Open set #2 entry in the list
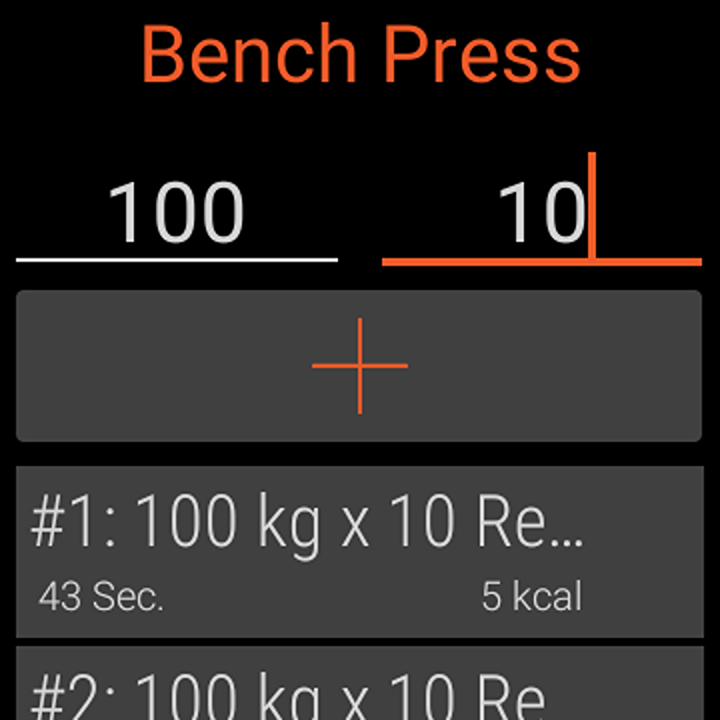This screenshot has width=720, height=720. click(359, 688)
